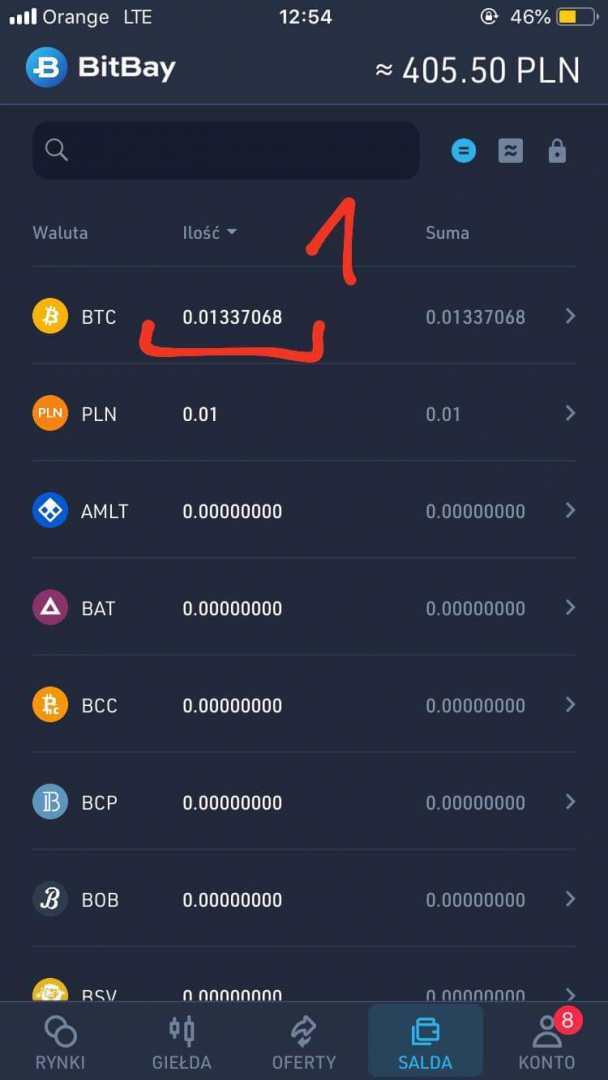Tap the currency search field
The image size is (608, 1080).
pos(226,151)
